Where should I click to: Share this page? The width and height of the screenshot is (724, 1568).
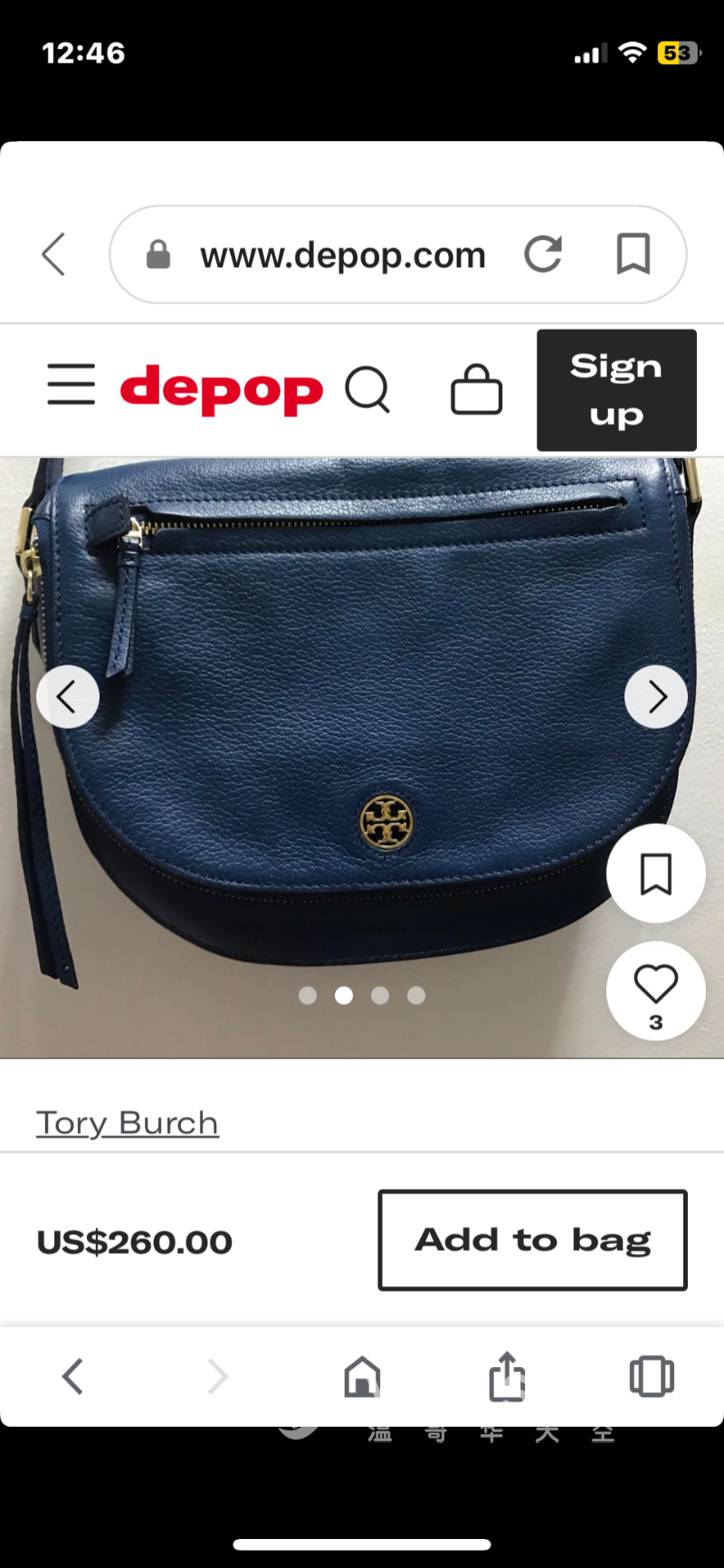click(507, 1377)
